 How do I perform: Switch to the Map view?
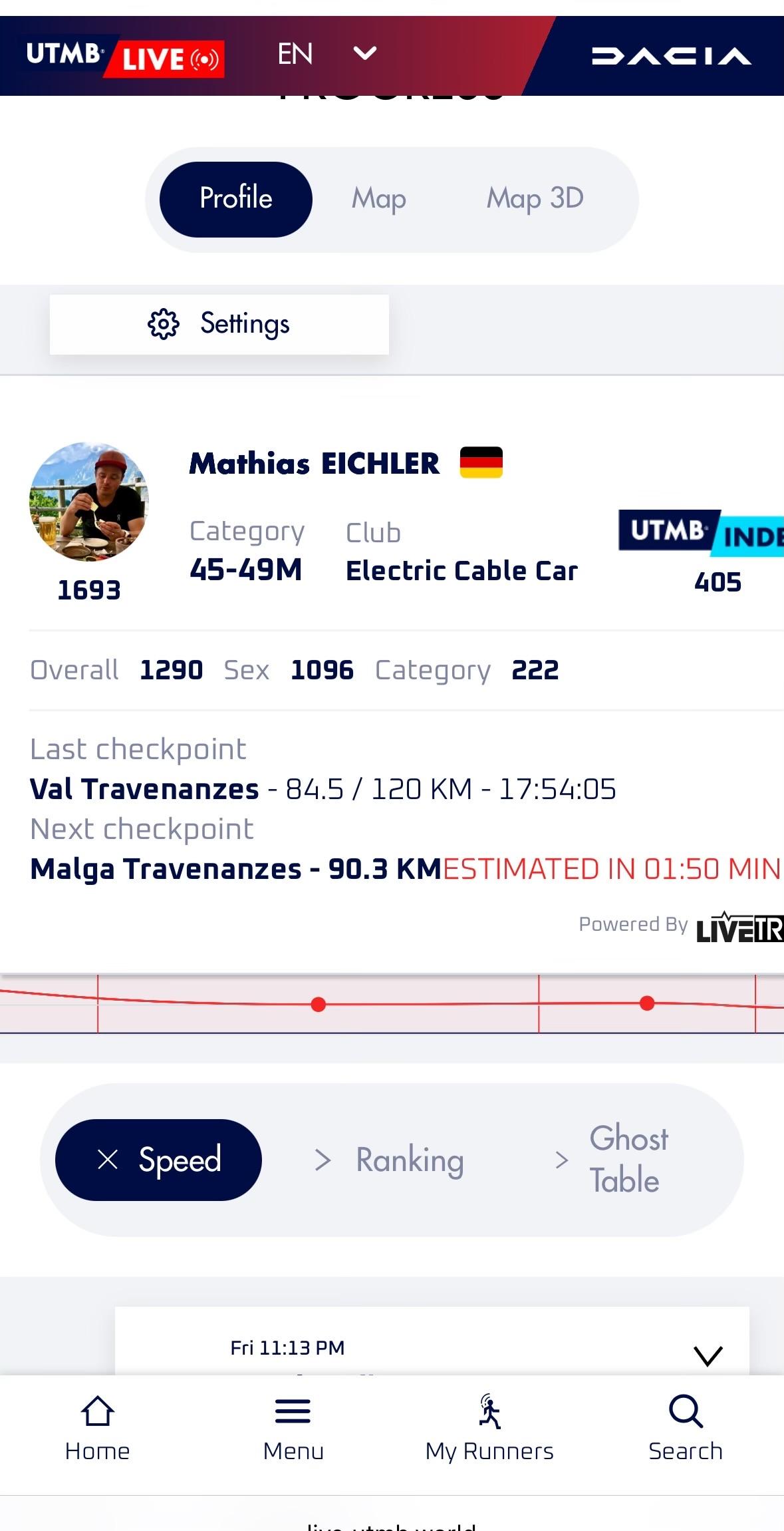click(x=379, y=199)
